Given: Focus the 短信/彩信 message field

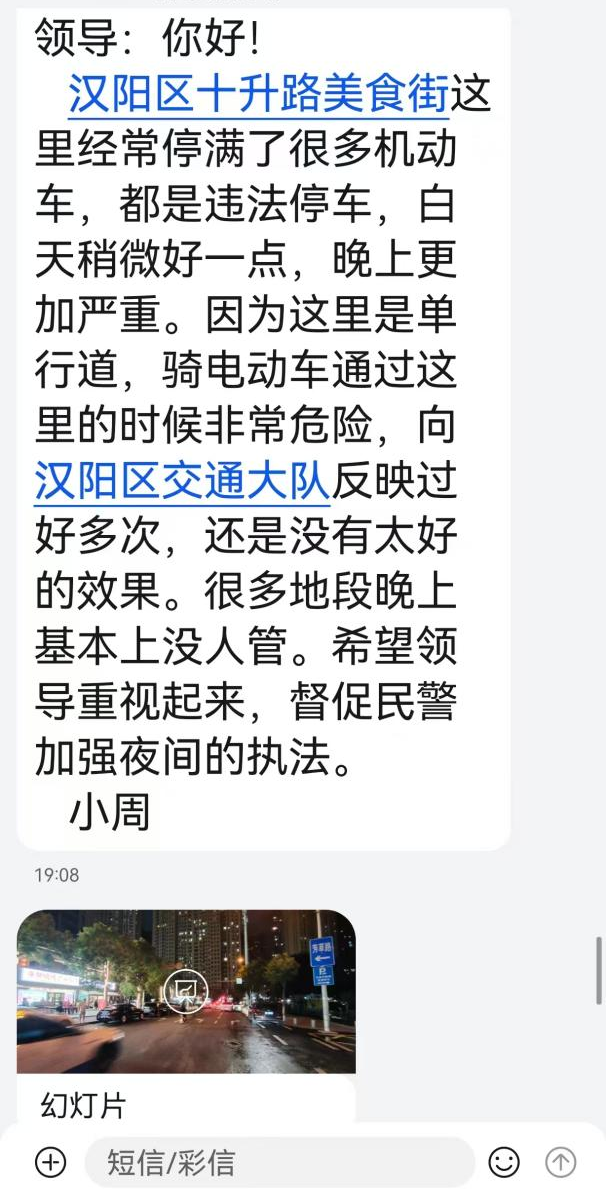Looking at the screenshot, I should (280, 1162).
